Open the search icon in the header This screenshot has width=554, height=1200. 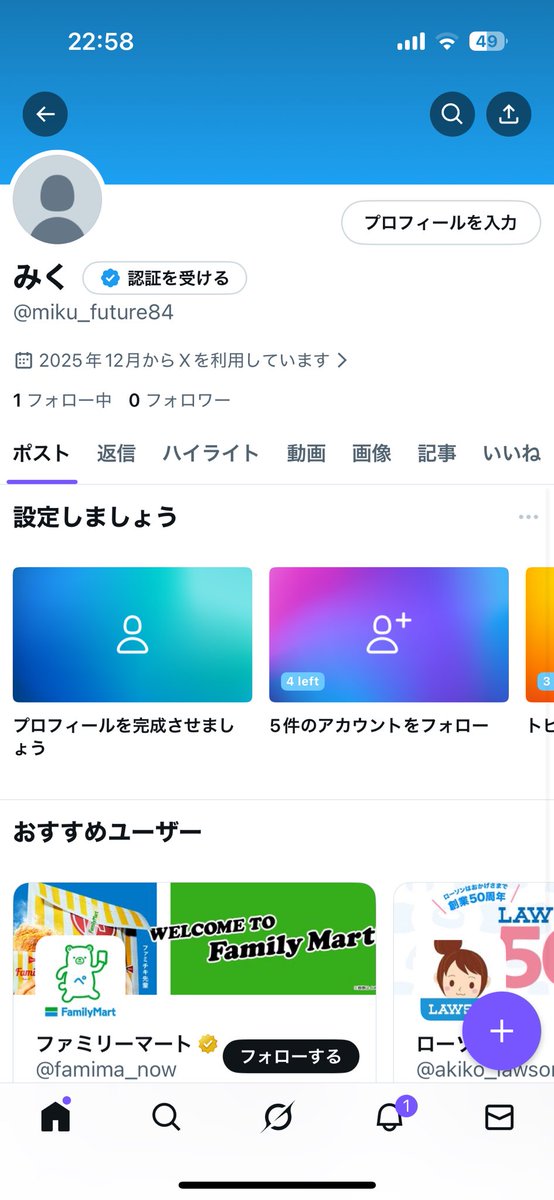[452, 114]
